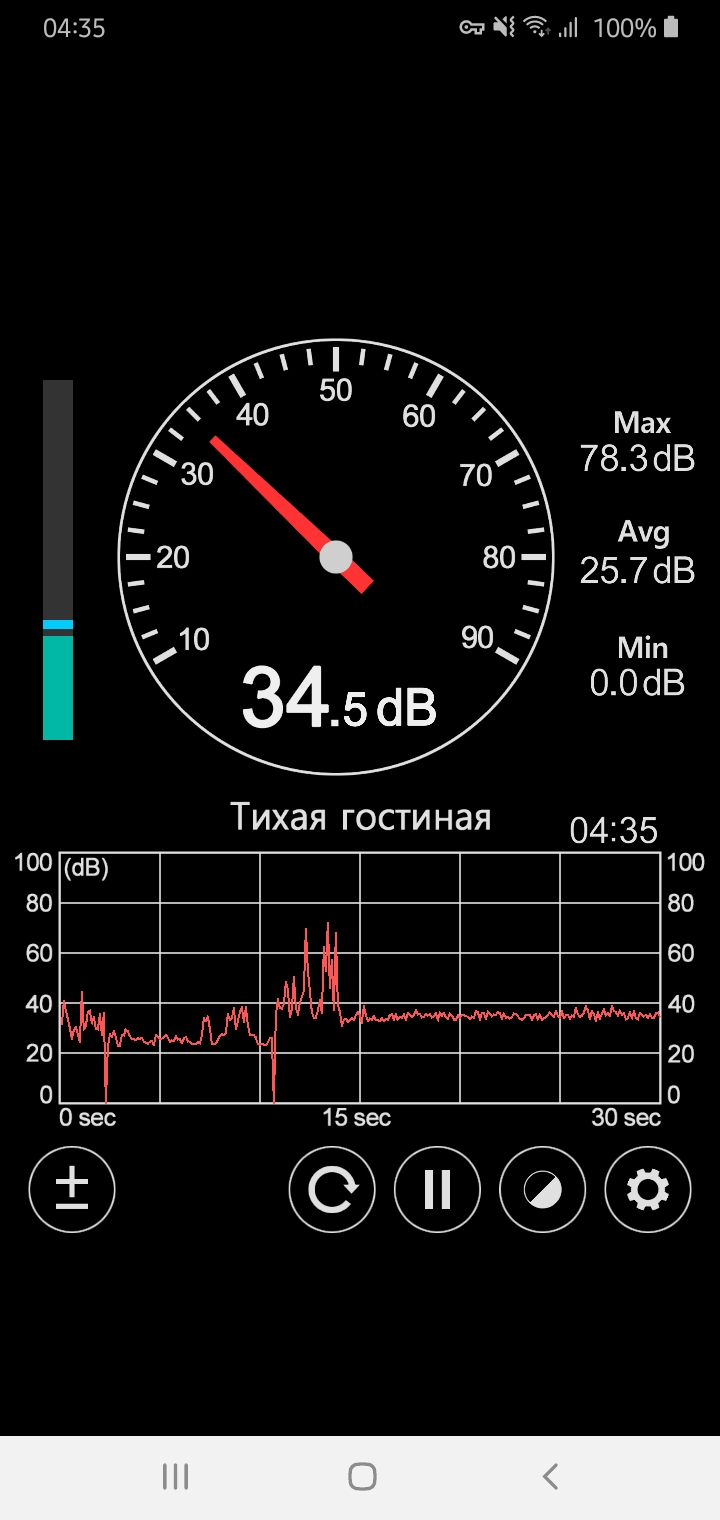Open settings via the gear icon
720x1520 pixels.
click(x=648, y=1190)
